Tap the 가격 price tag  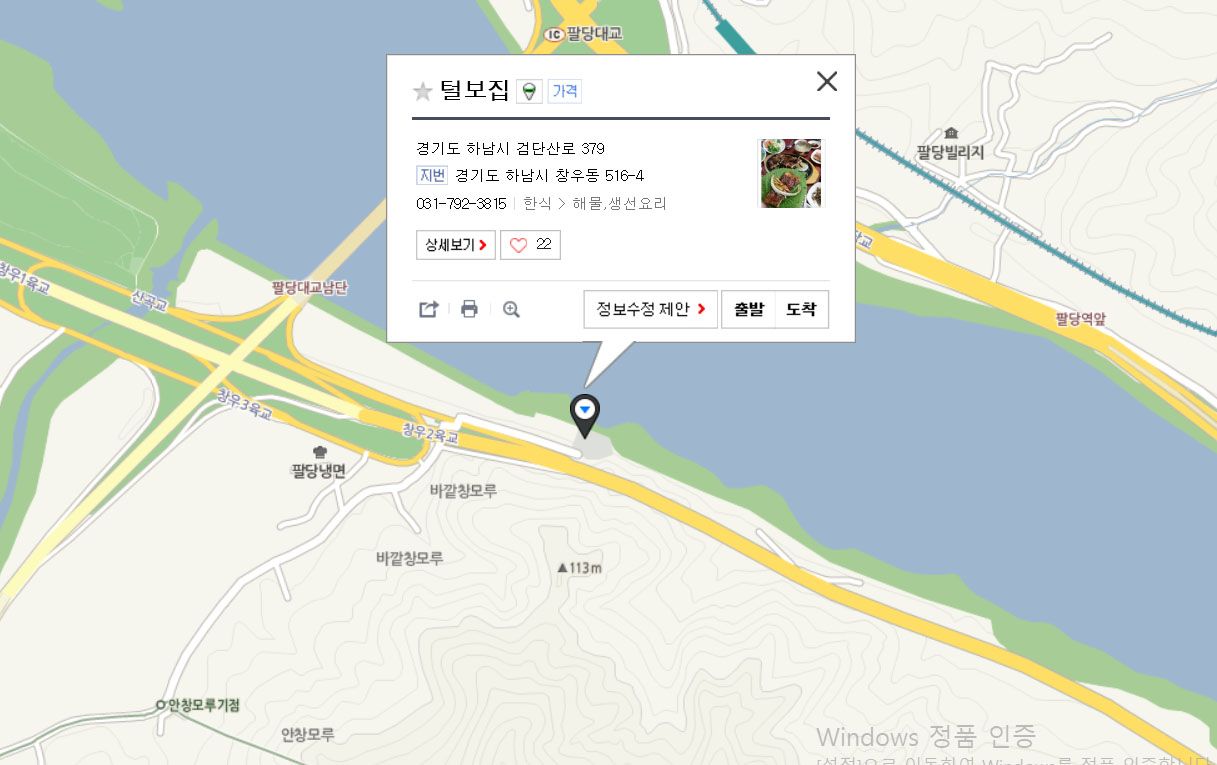click(565, 92)
